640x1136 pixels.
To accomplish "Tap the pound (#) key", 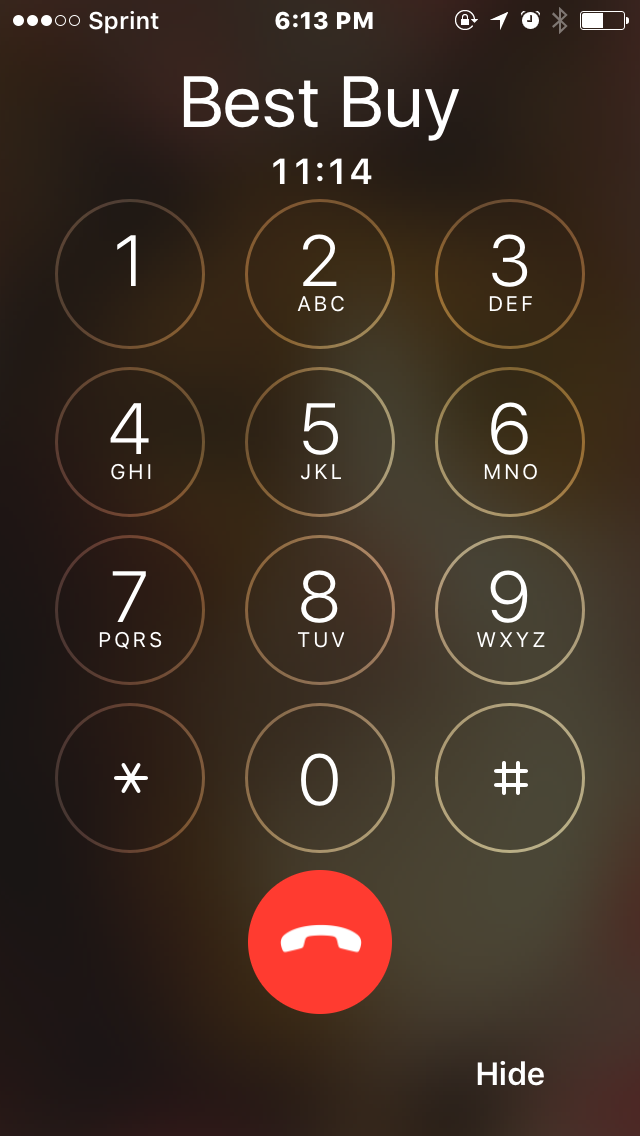I will pos(510,778).
